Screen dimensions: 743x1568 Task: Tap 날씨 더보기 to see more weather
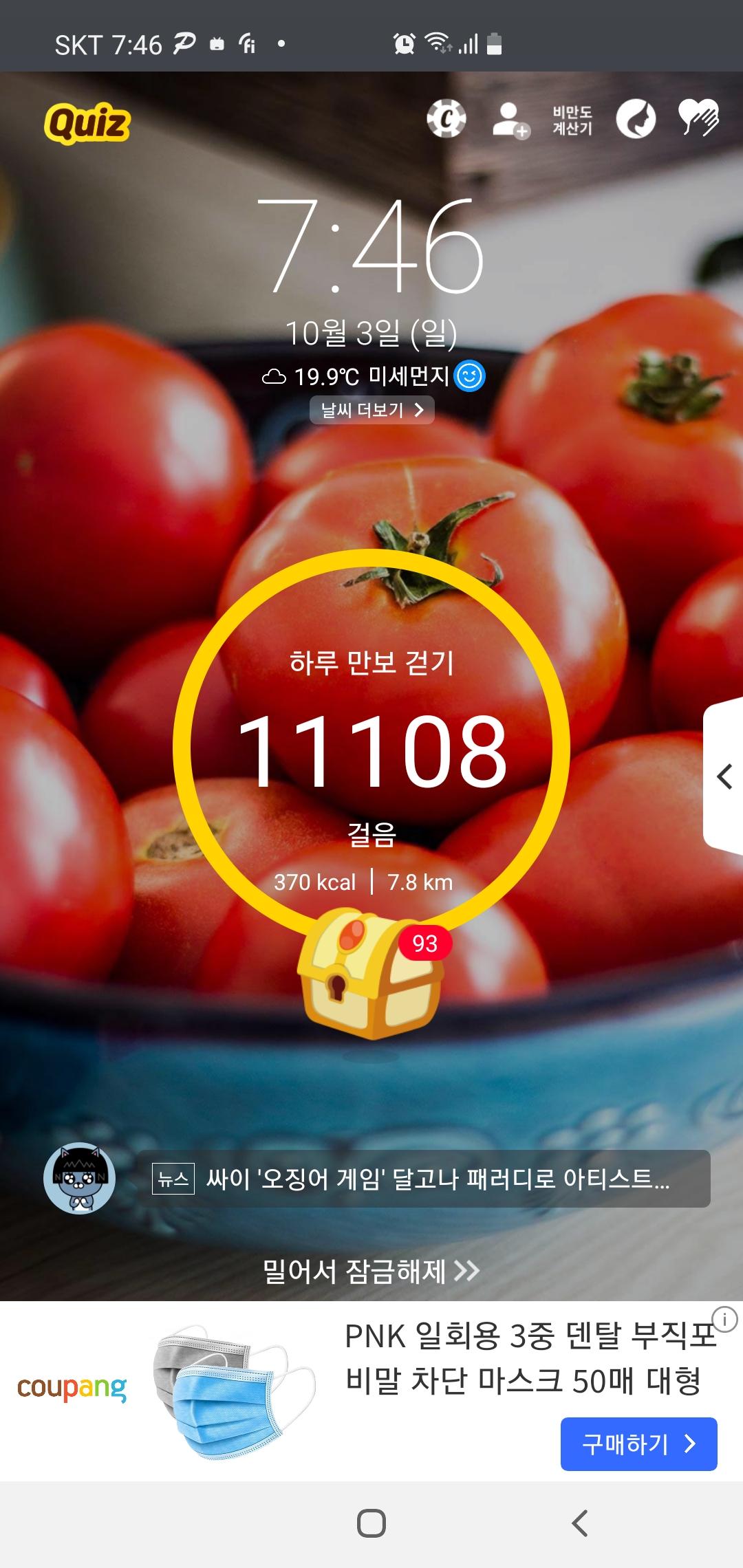click(x=371, y=411)
